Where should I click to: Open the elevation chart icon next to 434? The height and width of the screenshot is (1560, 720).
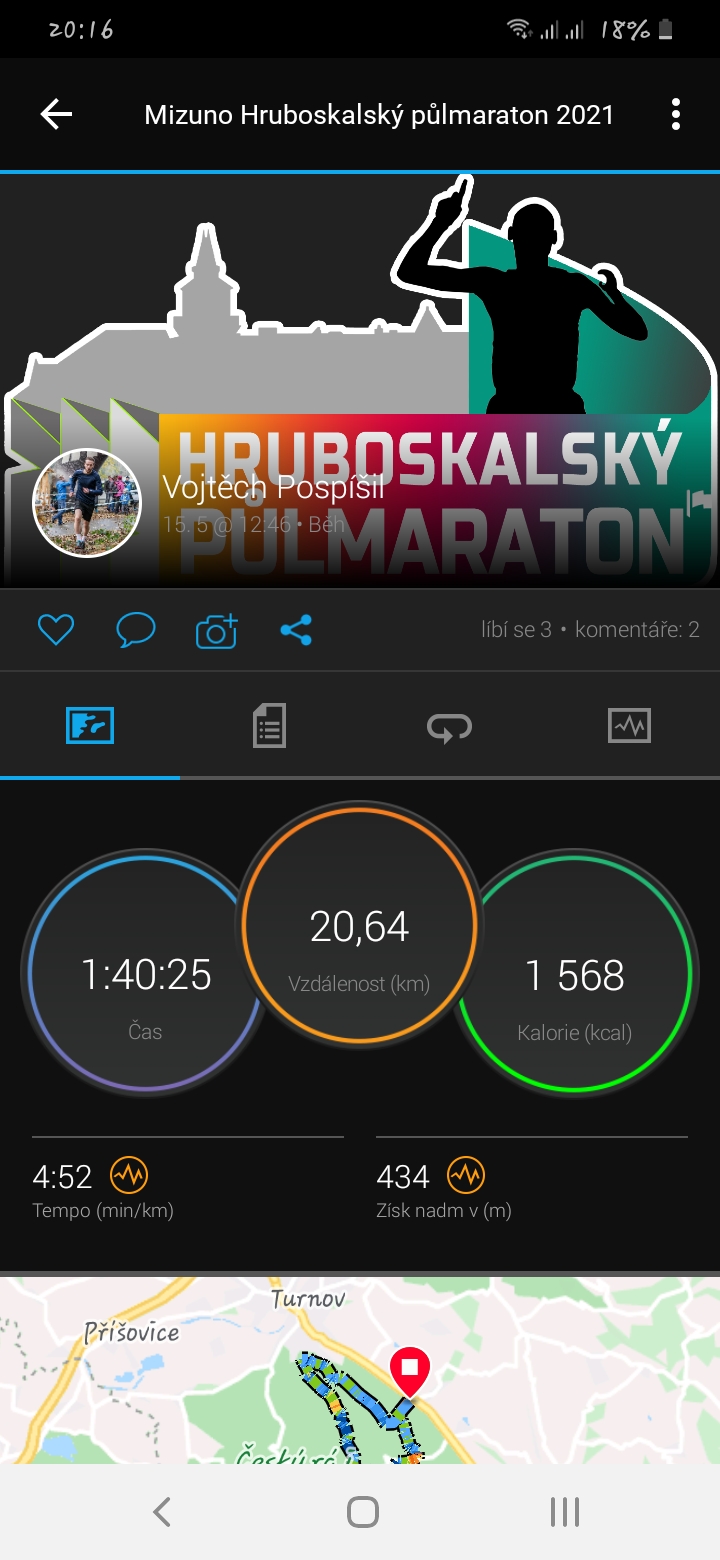pos(465,1175)
